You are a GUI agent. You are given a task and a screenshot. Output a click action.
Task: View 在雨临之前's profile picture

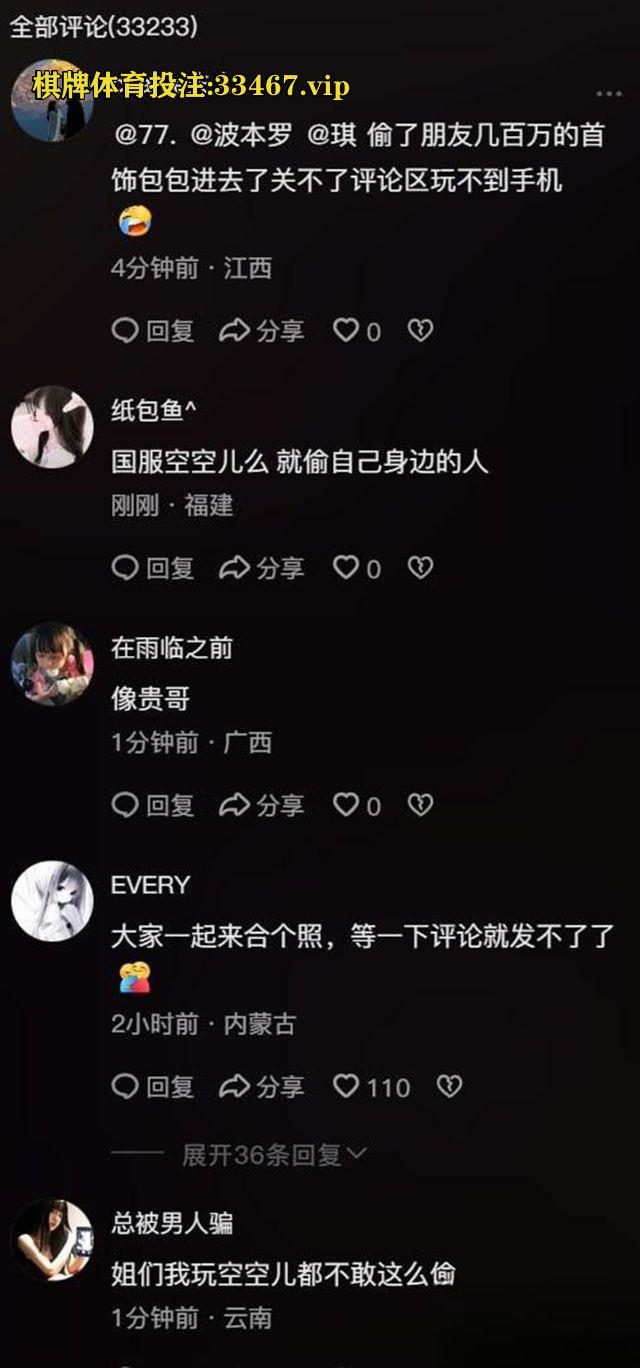(52, 664)
